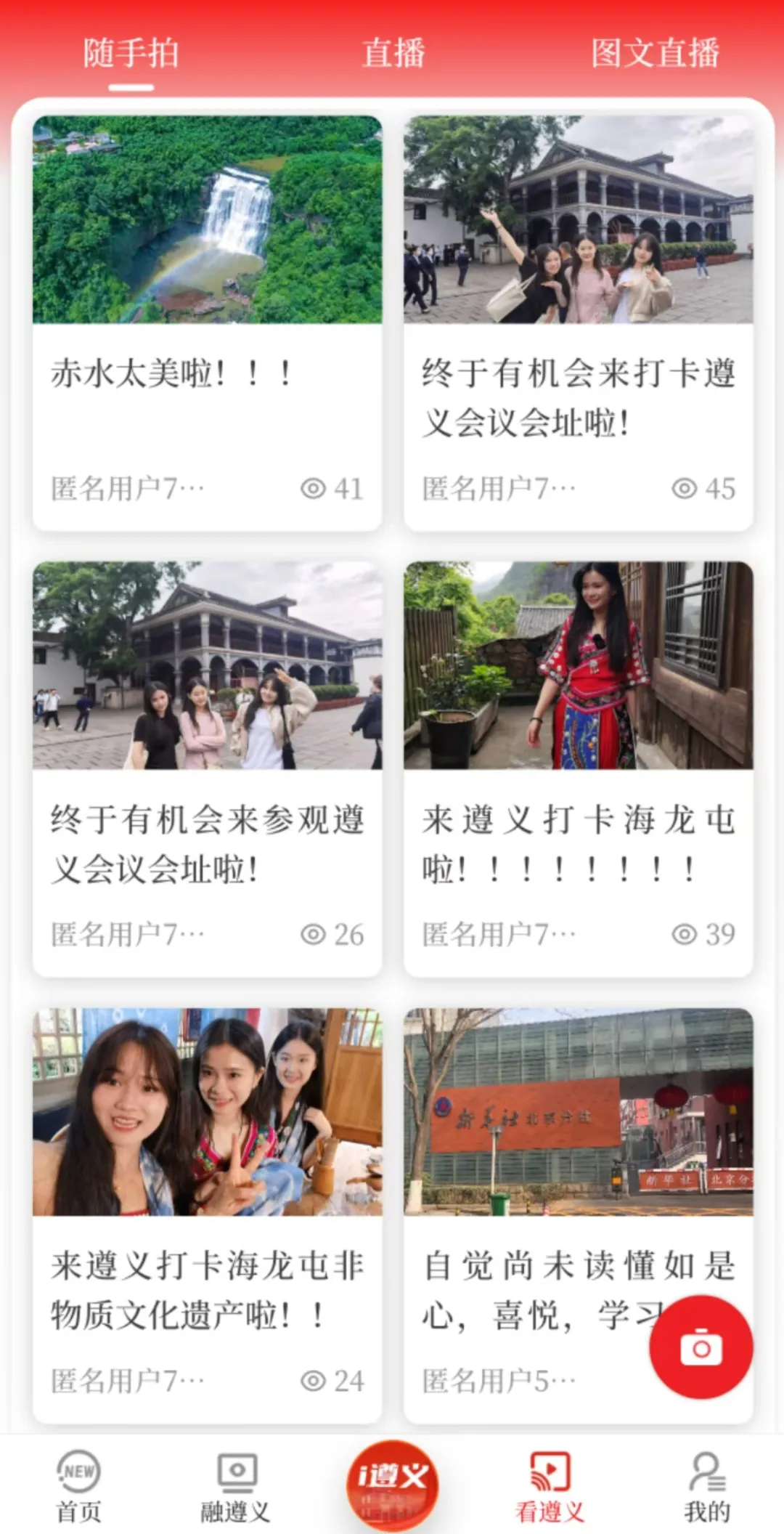
Task: Open the 来遵义打卡海龙屯啦 post
Action: pyautogui.click(x=578, y=768)
